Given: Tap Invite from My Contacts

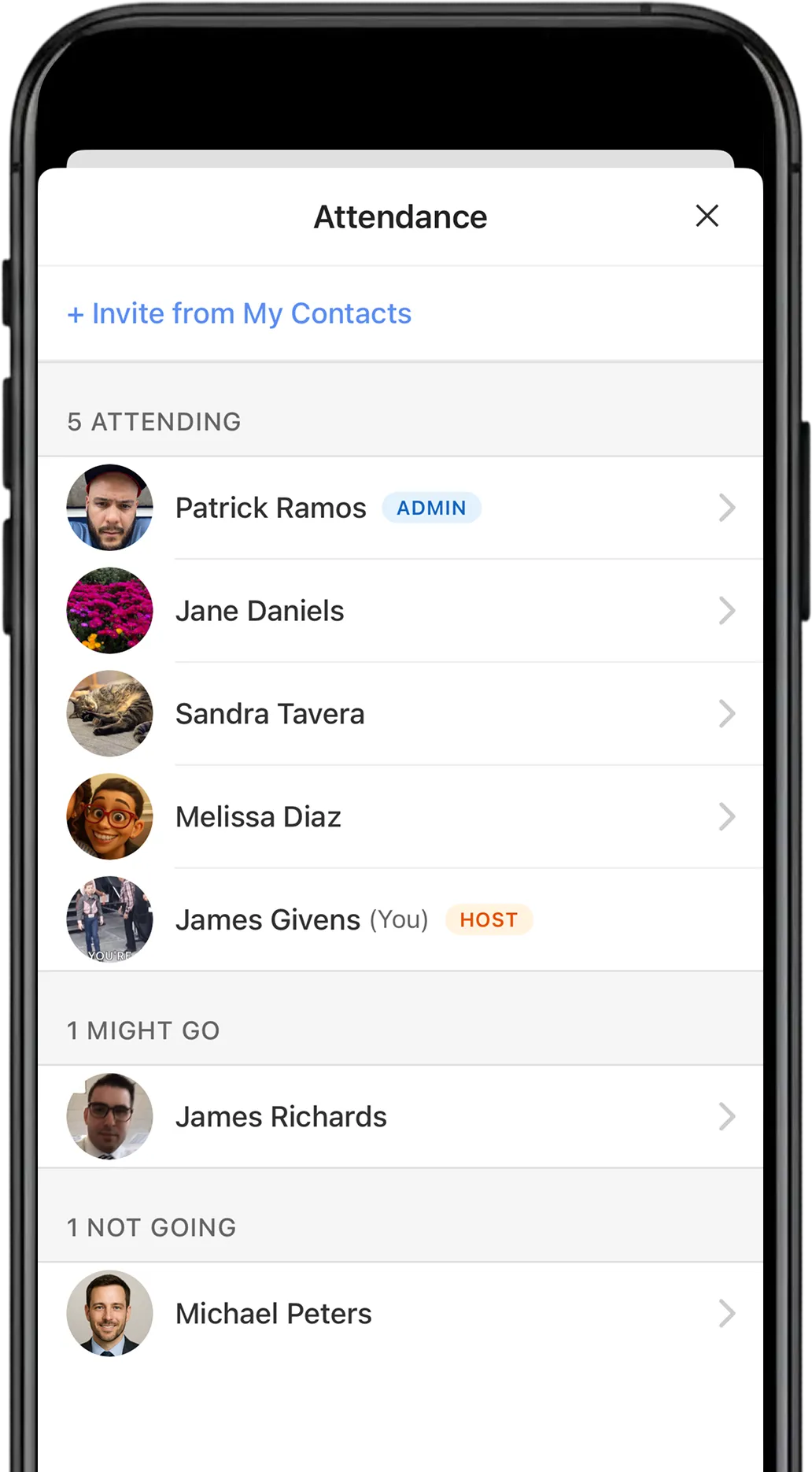Looking at the screenshot, I should click(240, 313).
